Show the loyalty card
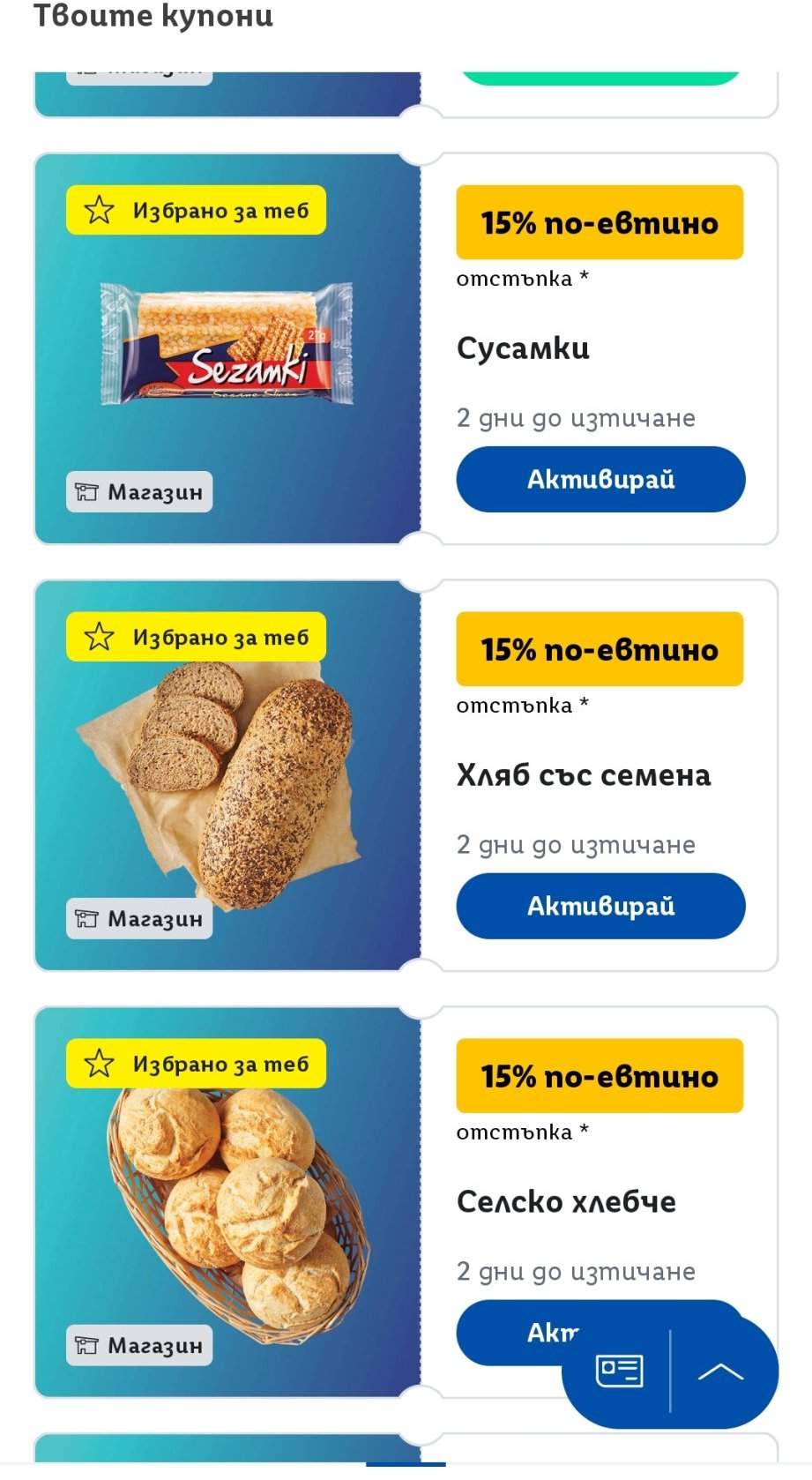812x1480 pixels. 620,1371
